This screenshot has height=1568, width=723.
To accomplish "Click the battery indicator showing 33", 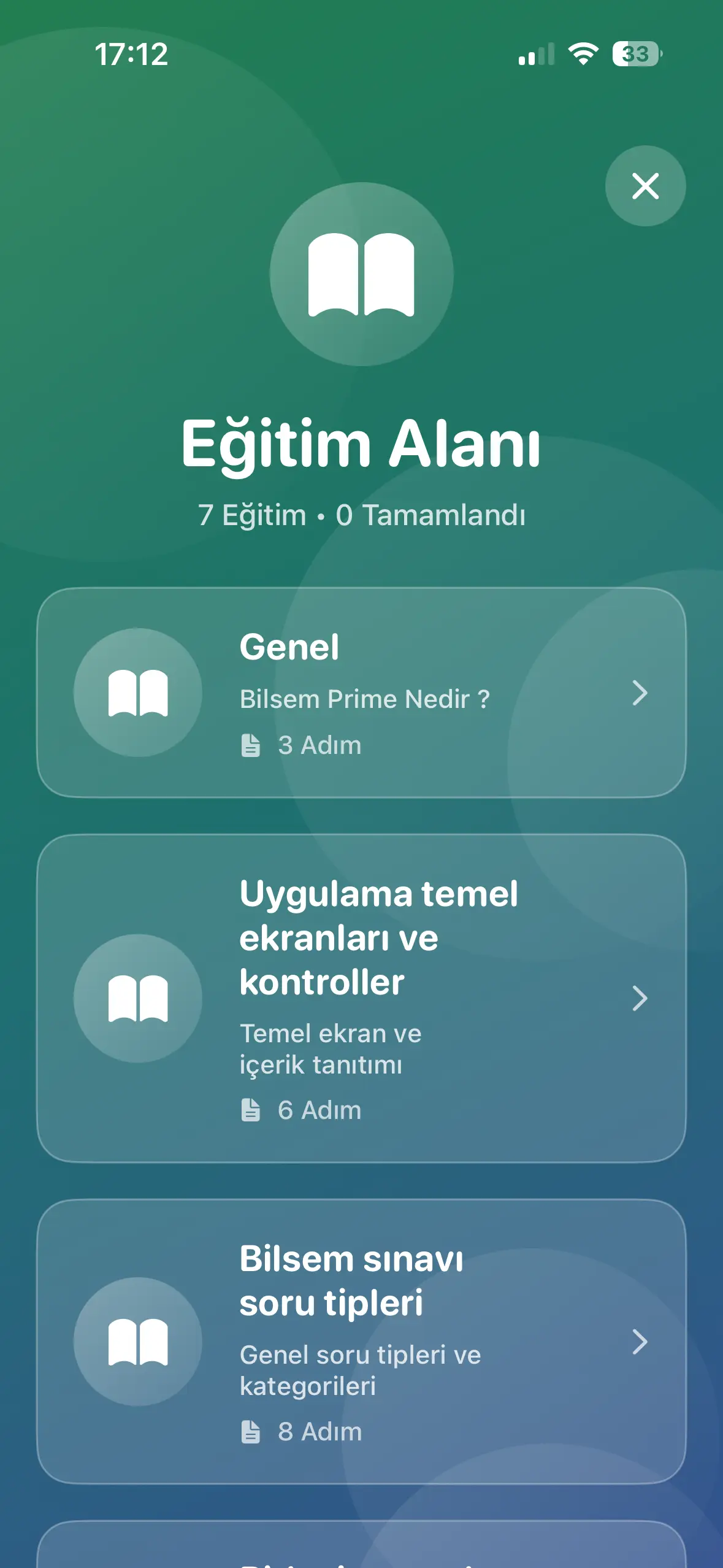I will (x=636, y=55).
